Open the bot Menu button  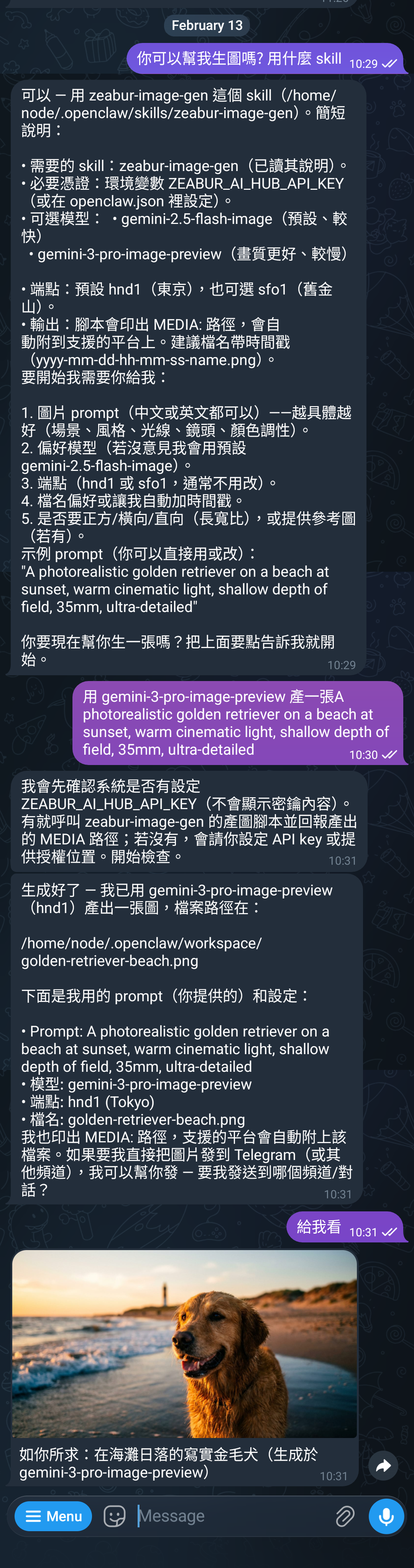54,1516
